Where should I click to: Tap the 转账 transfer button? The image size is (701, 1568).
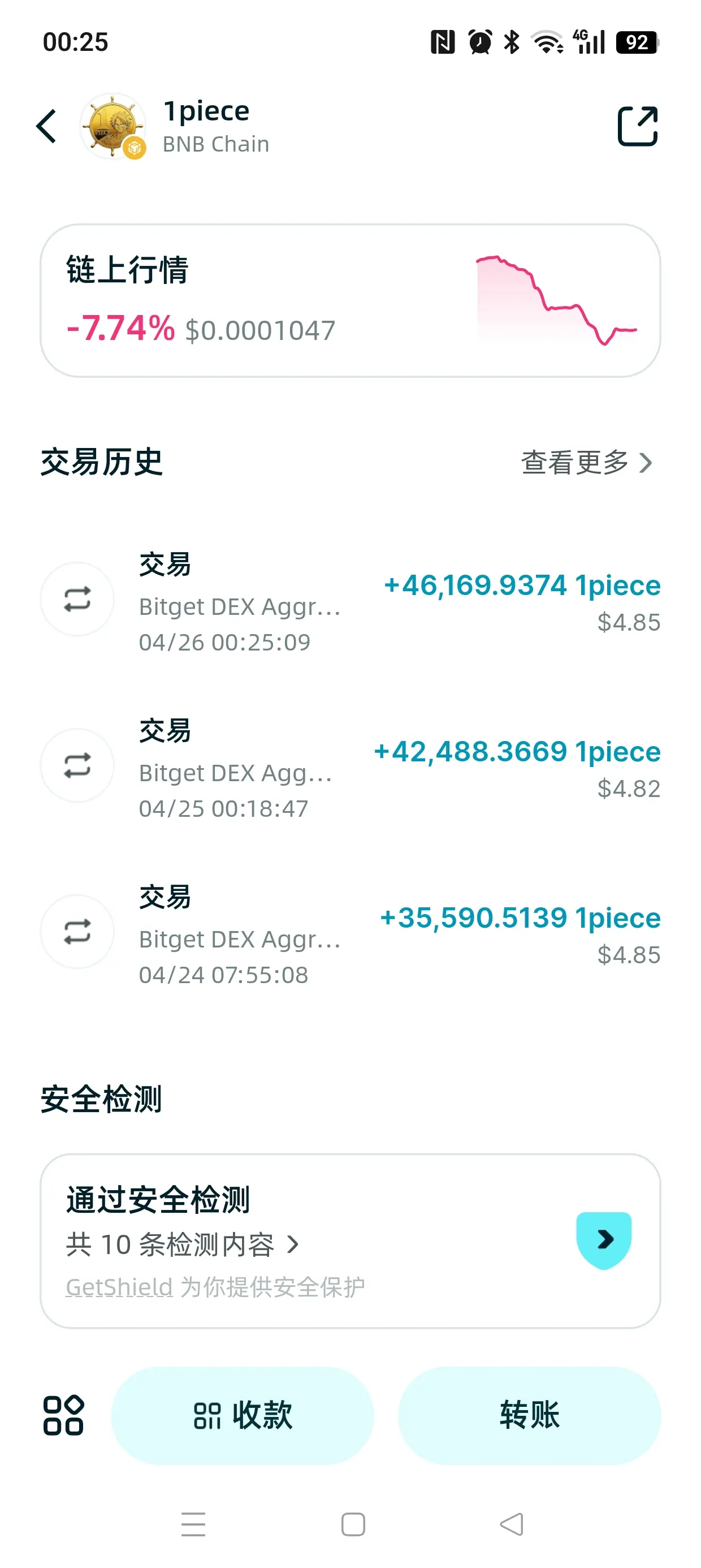(x=529, y=1415)
